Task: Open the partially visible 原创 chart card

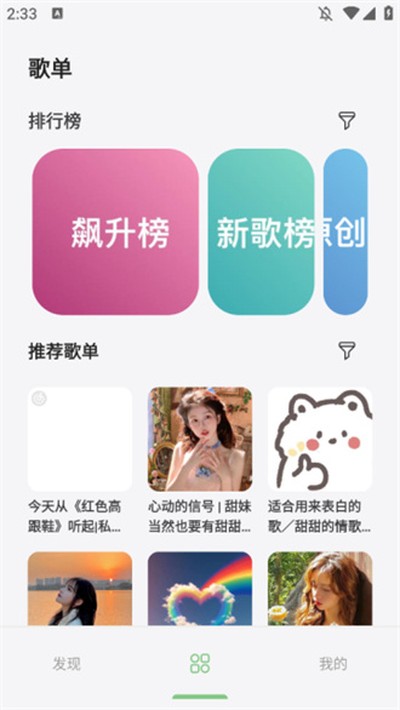Action: click(346, 232)
